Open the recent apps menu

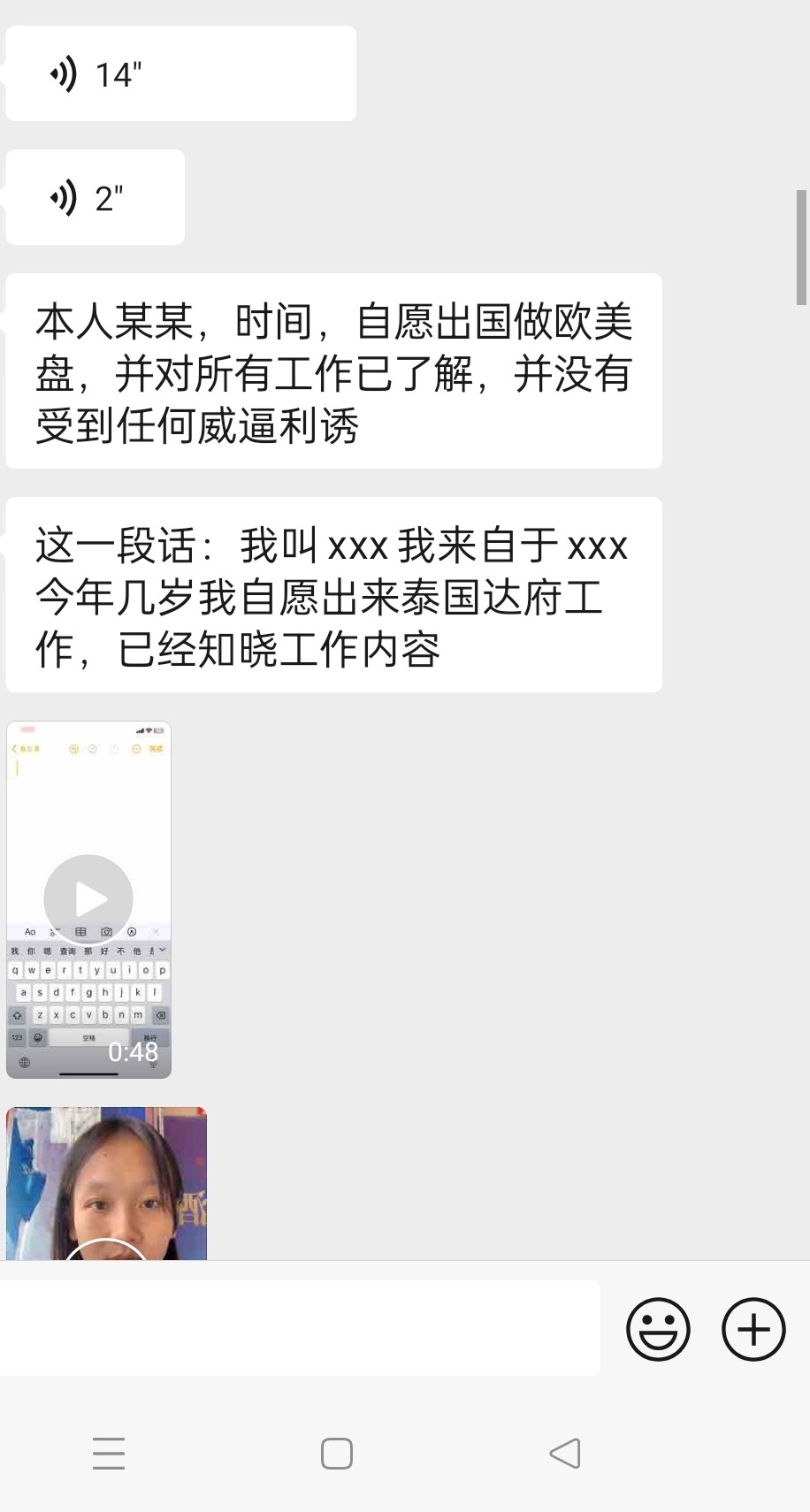[109, 1453]
